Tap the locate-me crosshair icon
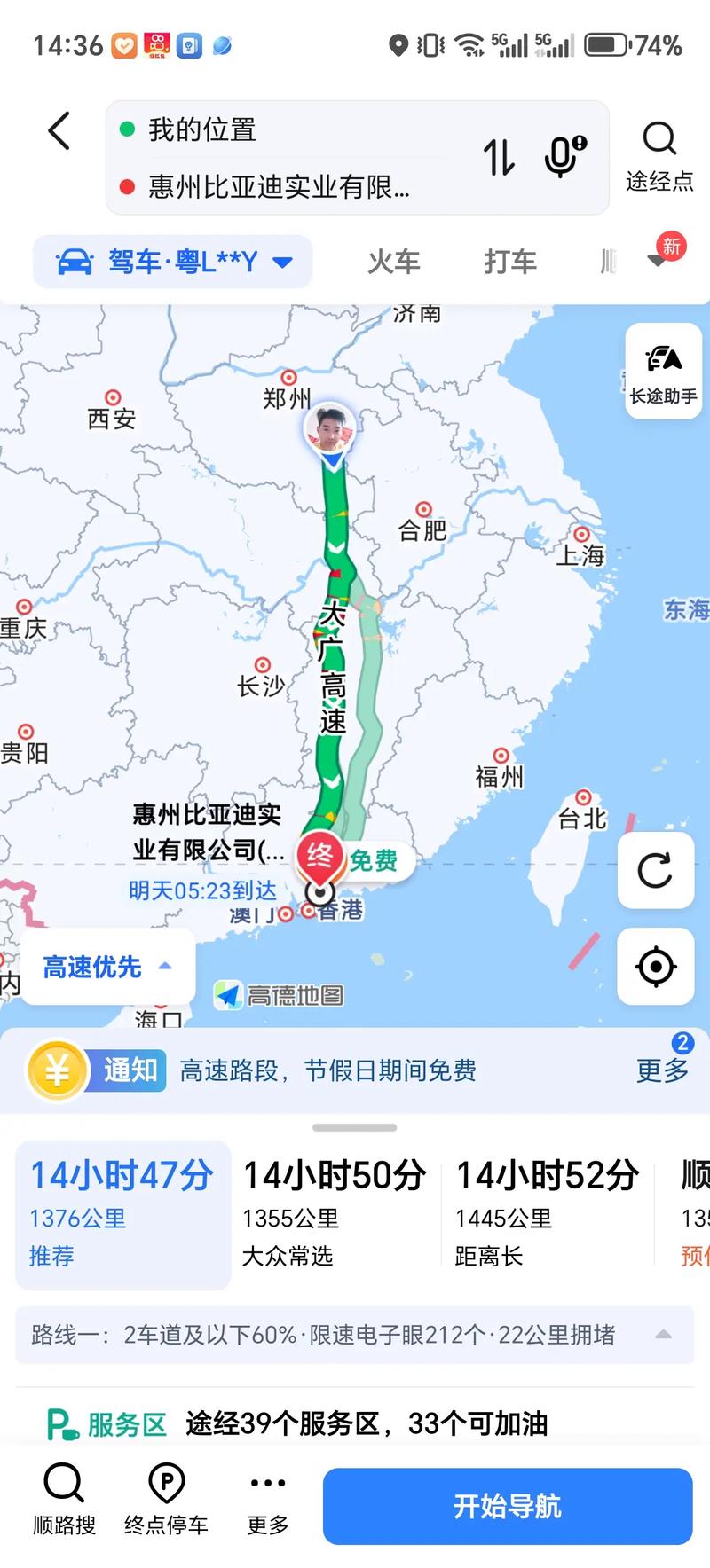 point(656,968)
